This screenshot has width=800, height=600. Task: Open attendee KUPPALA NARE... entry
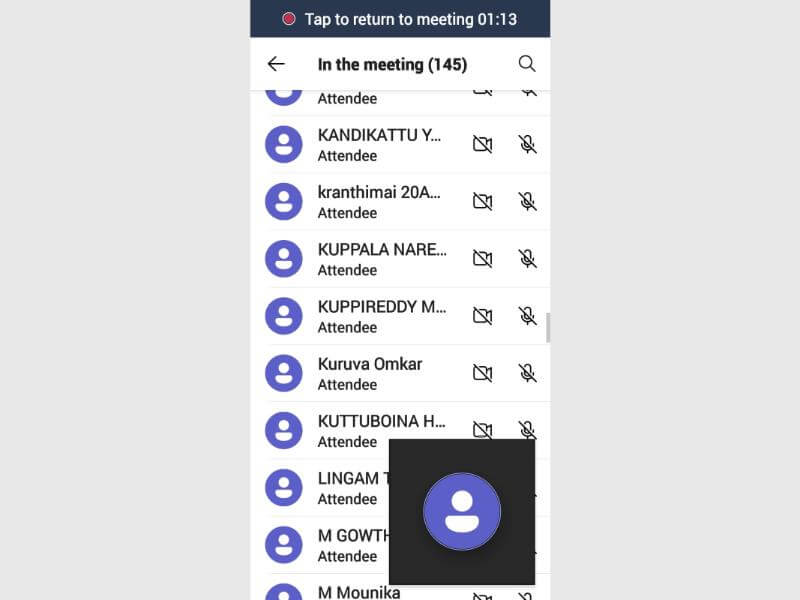pos(380,258)
